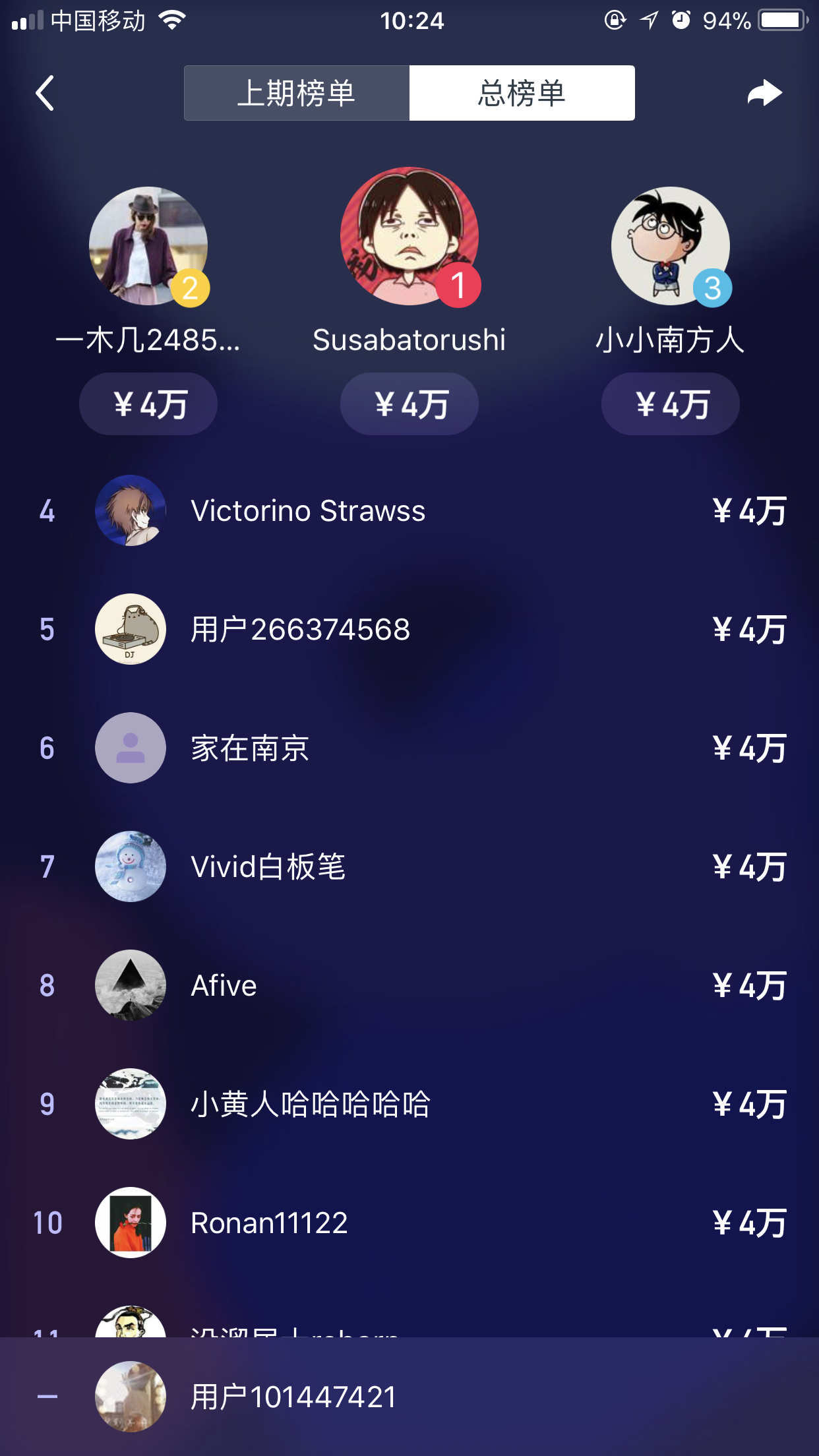Switch to the 上期榜单 tab
This screenshot has height=1456, width=819.
[x=297, y=93]
